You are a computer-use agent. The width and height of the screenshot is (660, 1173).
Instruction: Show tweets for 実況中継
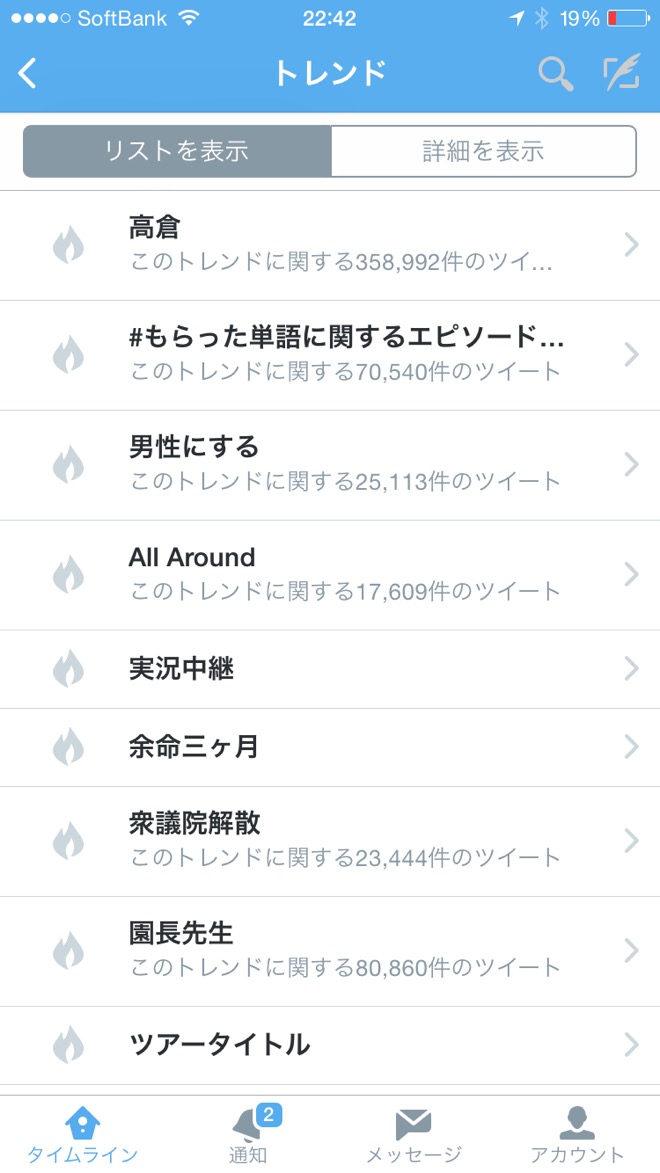click(x=340, y=669)
